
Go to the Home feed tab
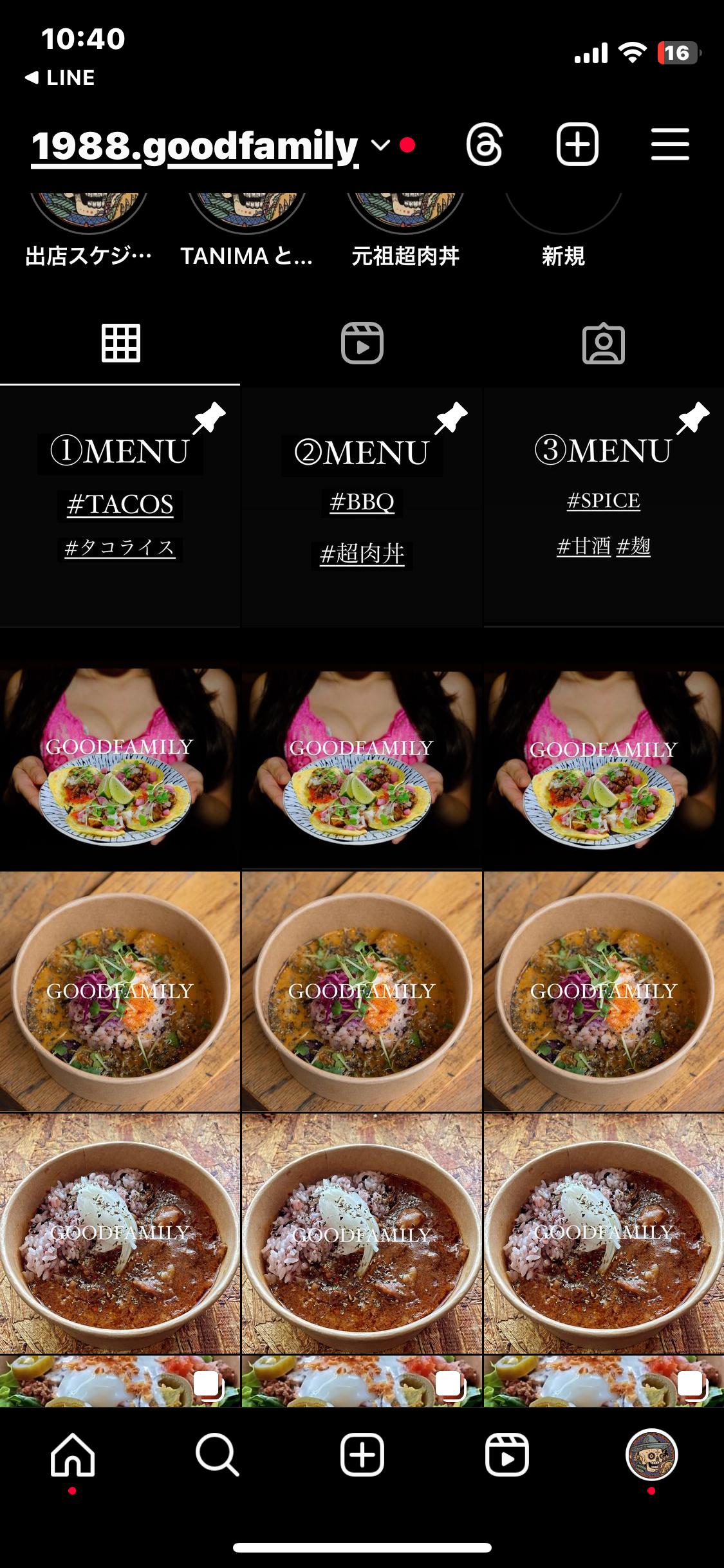click(73, 1455)
